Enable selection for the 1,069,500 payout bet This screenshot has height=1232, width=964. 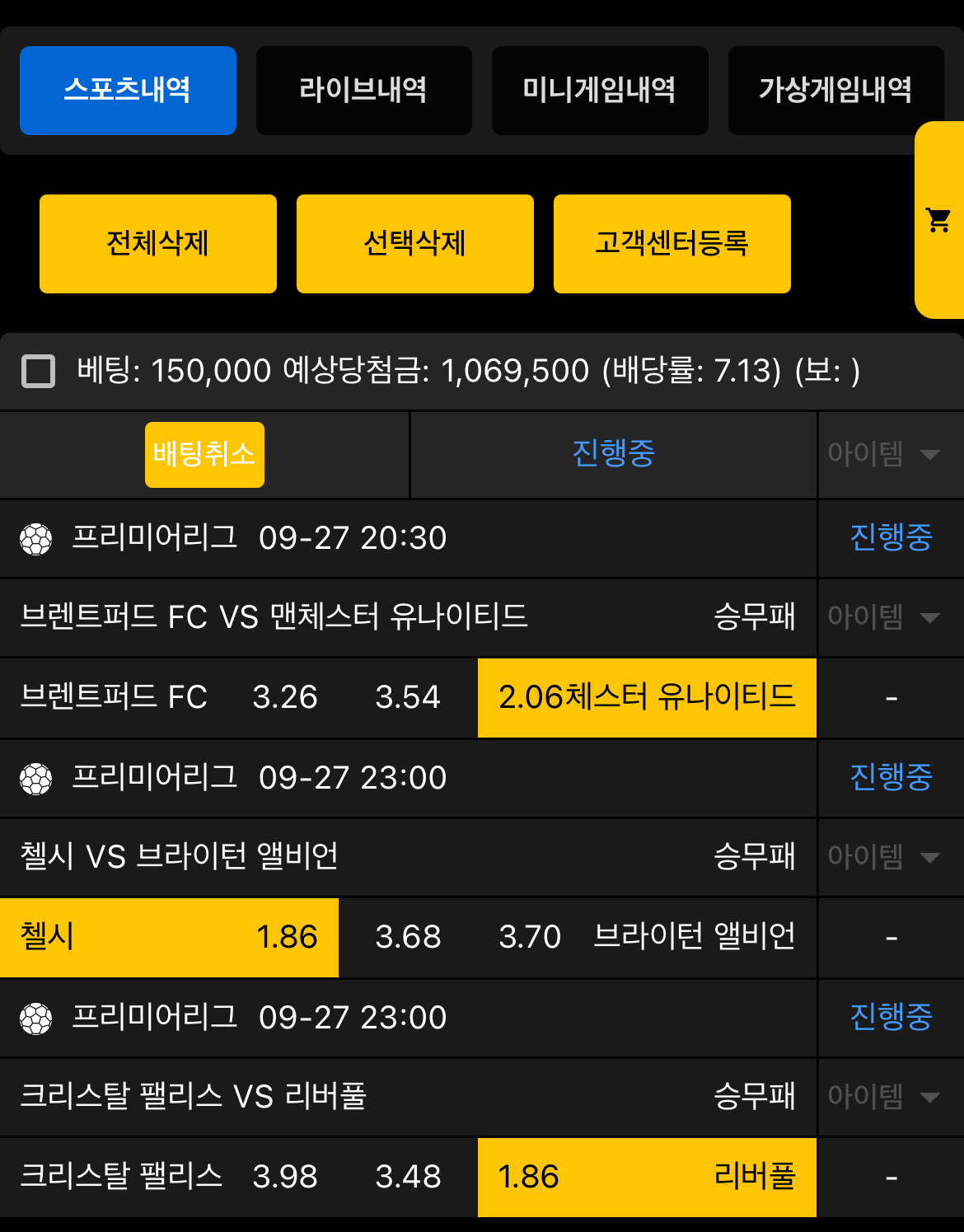(39, 372)
